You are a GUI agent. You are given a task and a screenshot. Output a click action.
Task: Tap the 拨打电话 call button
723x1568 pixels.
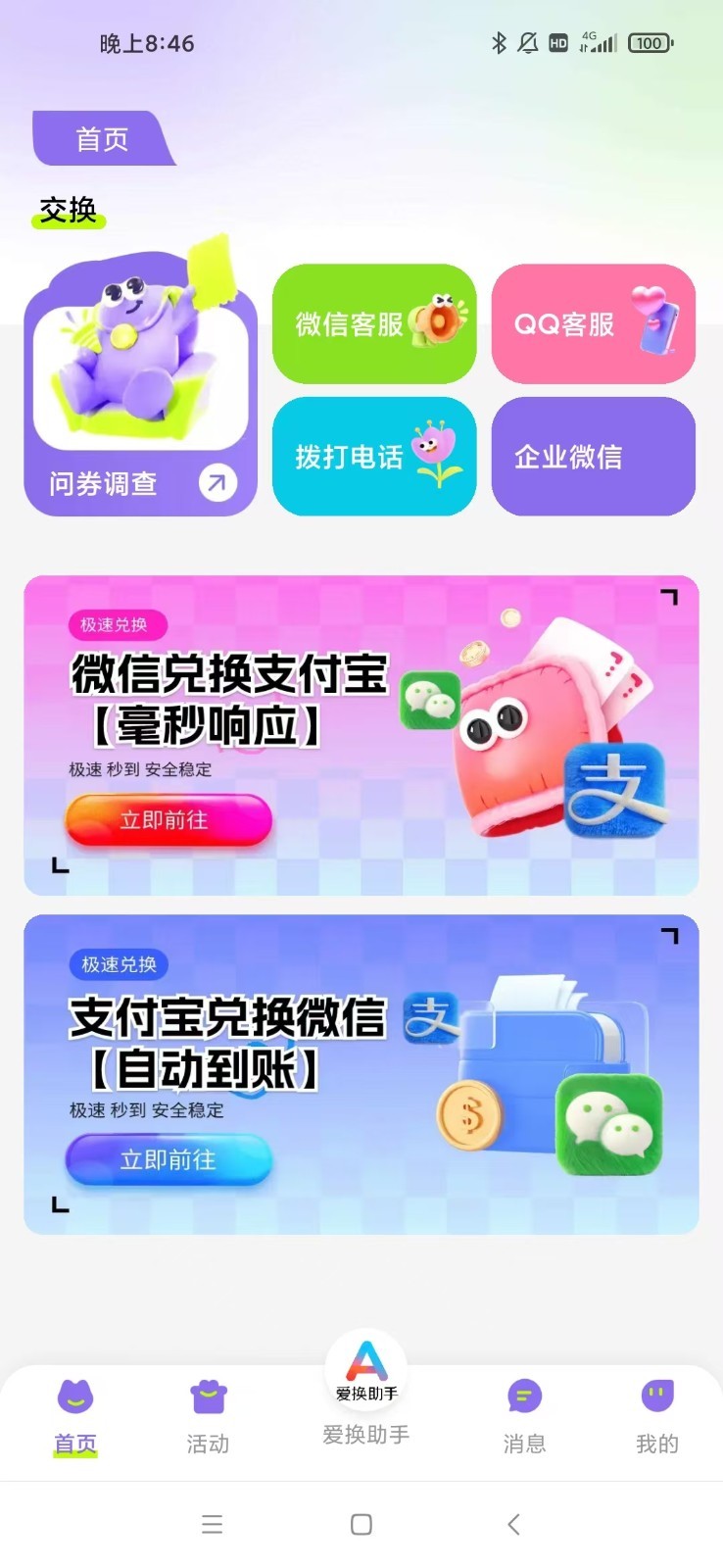tap(374, 457)
